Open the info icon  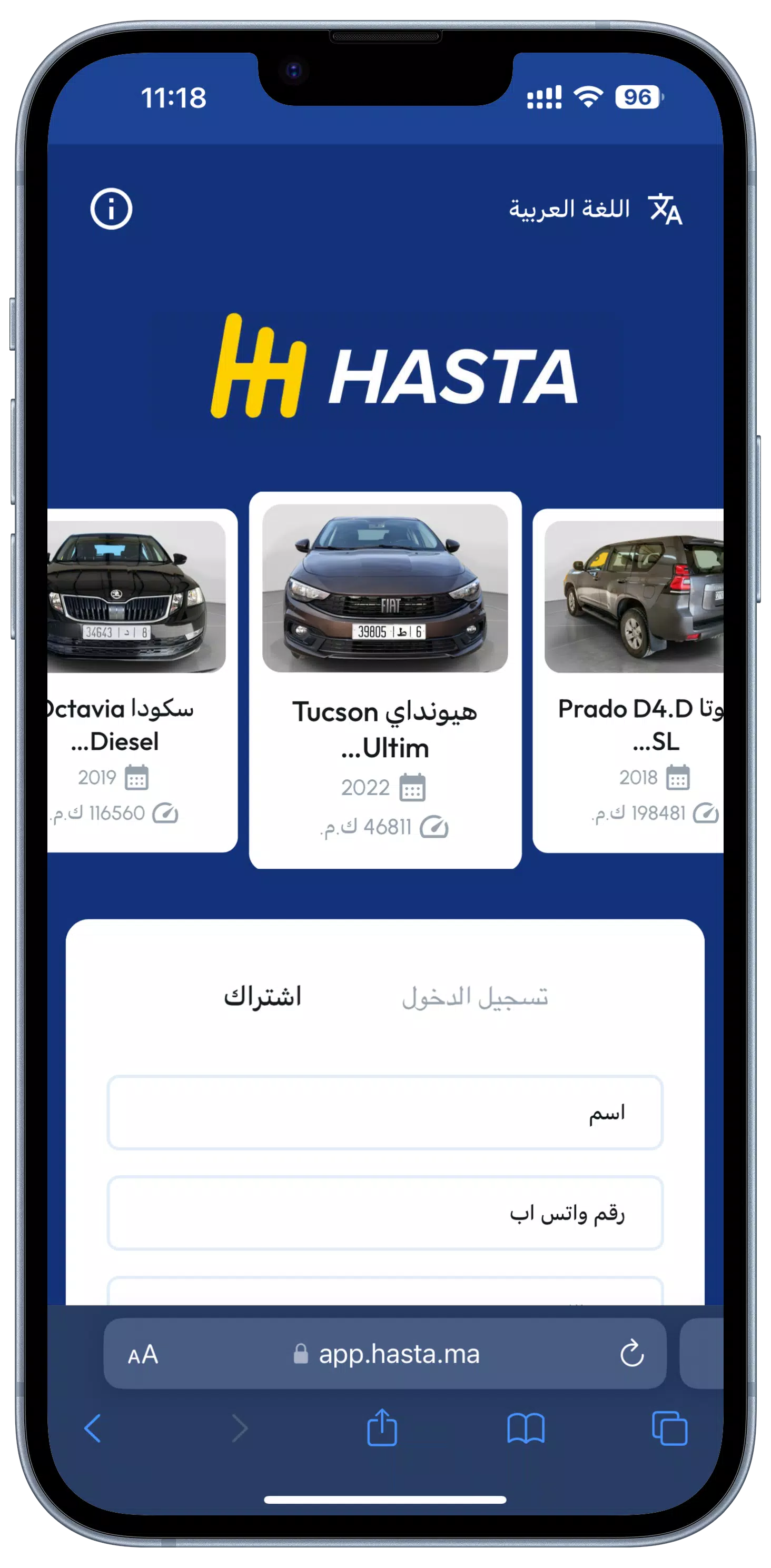coord(111,209)
